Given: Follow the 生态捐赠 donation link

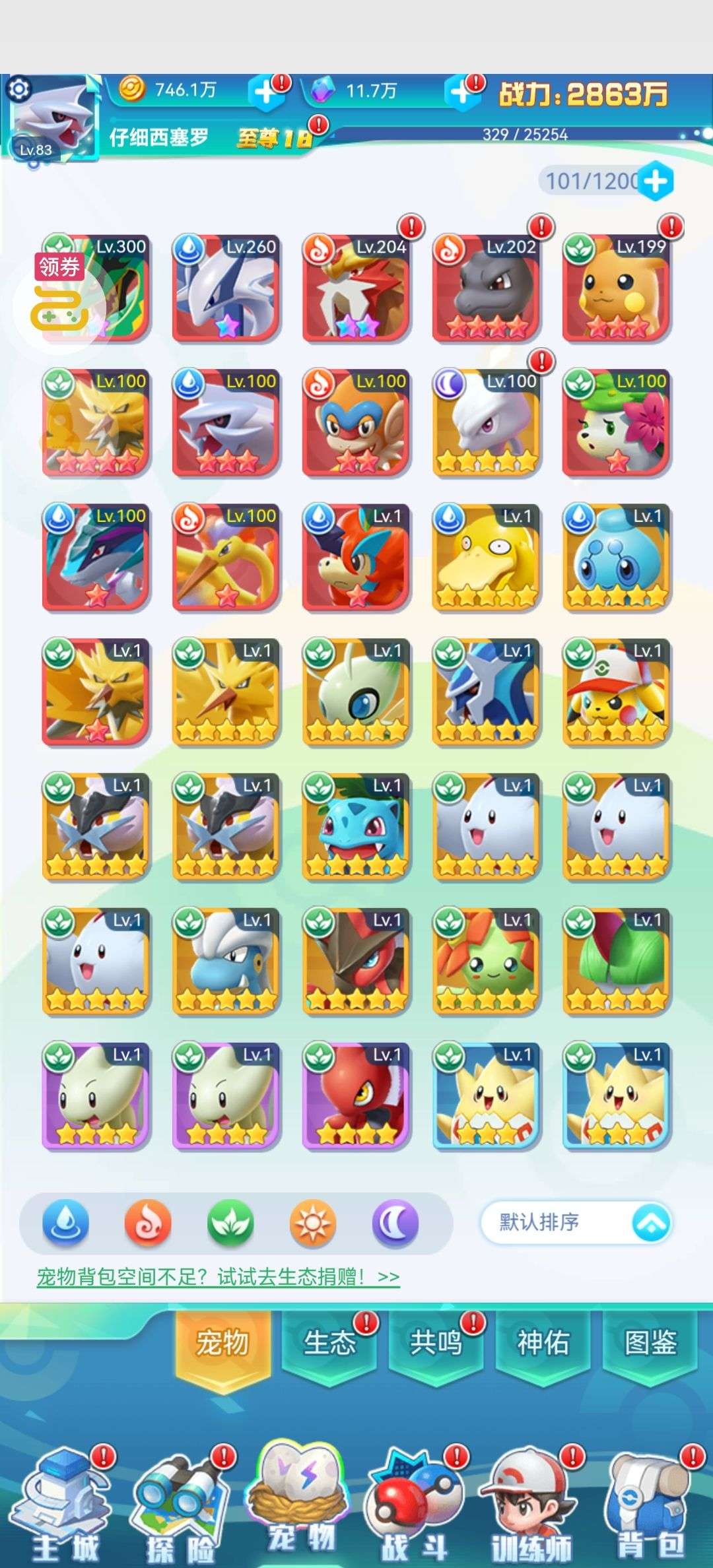Looking at the screenshot, I should [218, 1276].
